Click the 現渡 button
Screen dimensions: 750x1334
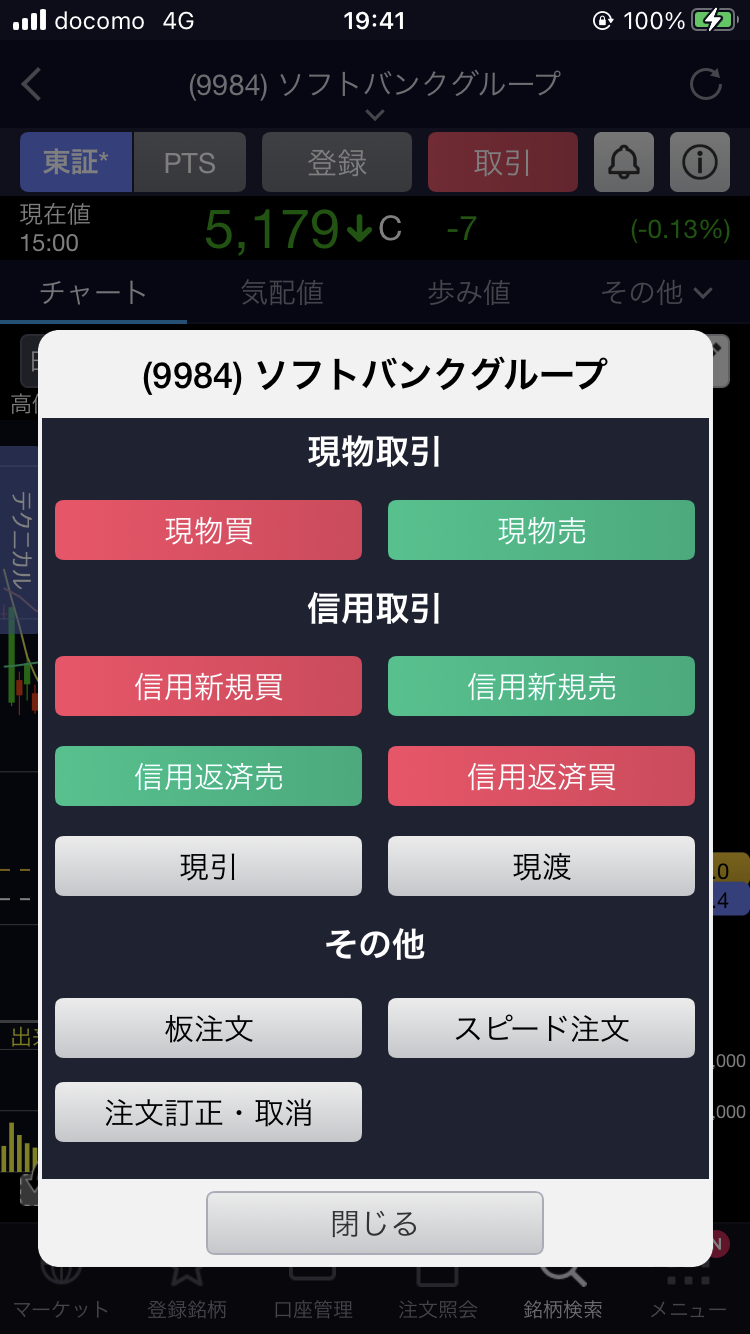(x=541, y=866)
